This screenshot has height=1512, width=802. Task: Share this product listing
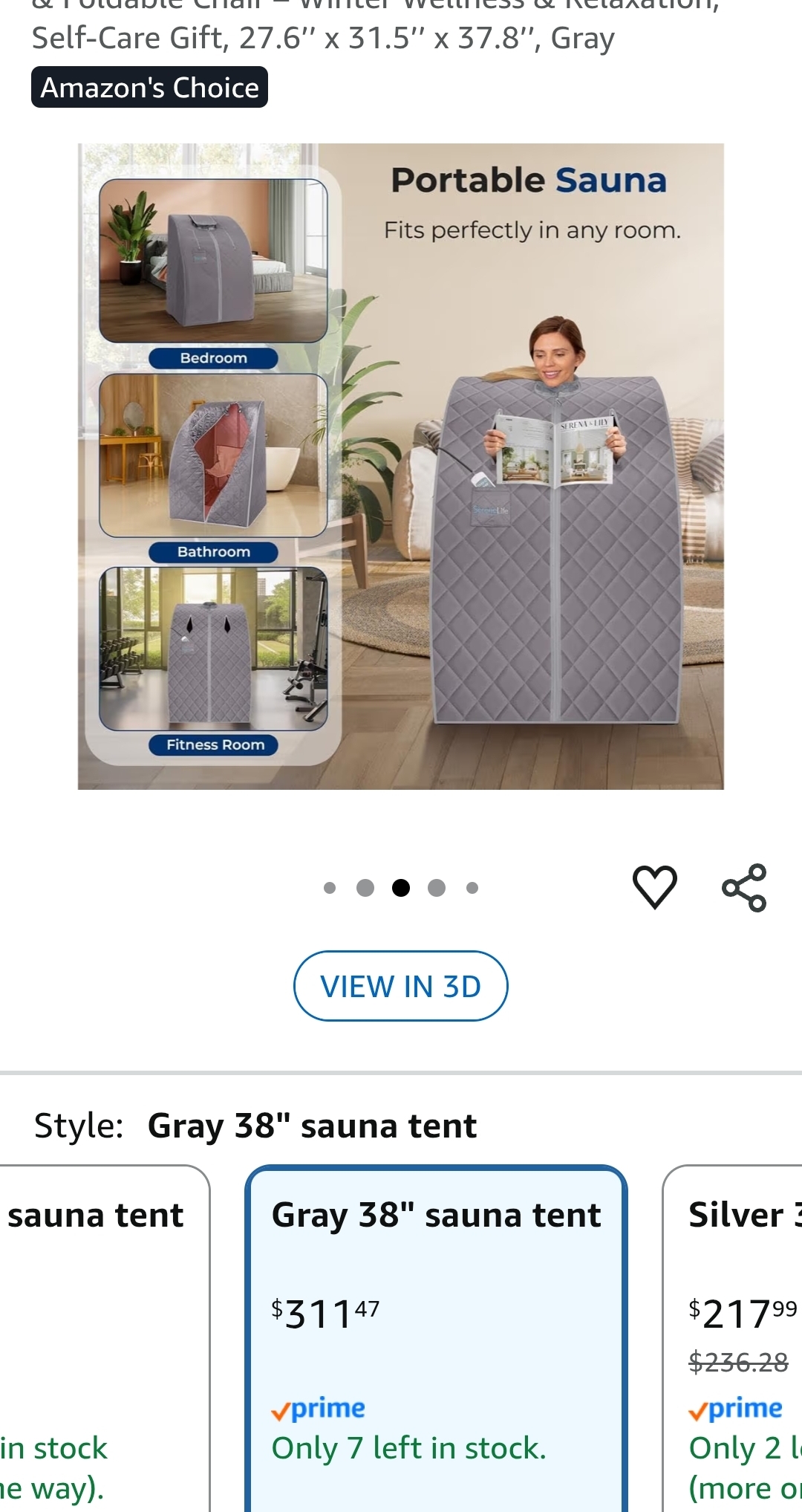coord(743,887)
